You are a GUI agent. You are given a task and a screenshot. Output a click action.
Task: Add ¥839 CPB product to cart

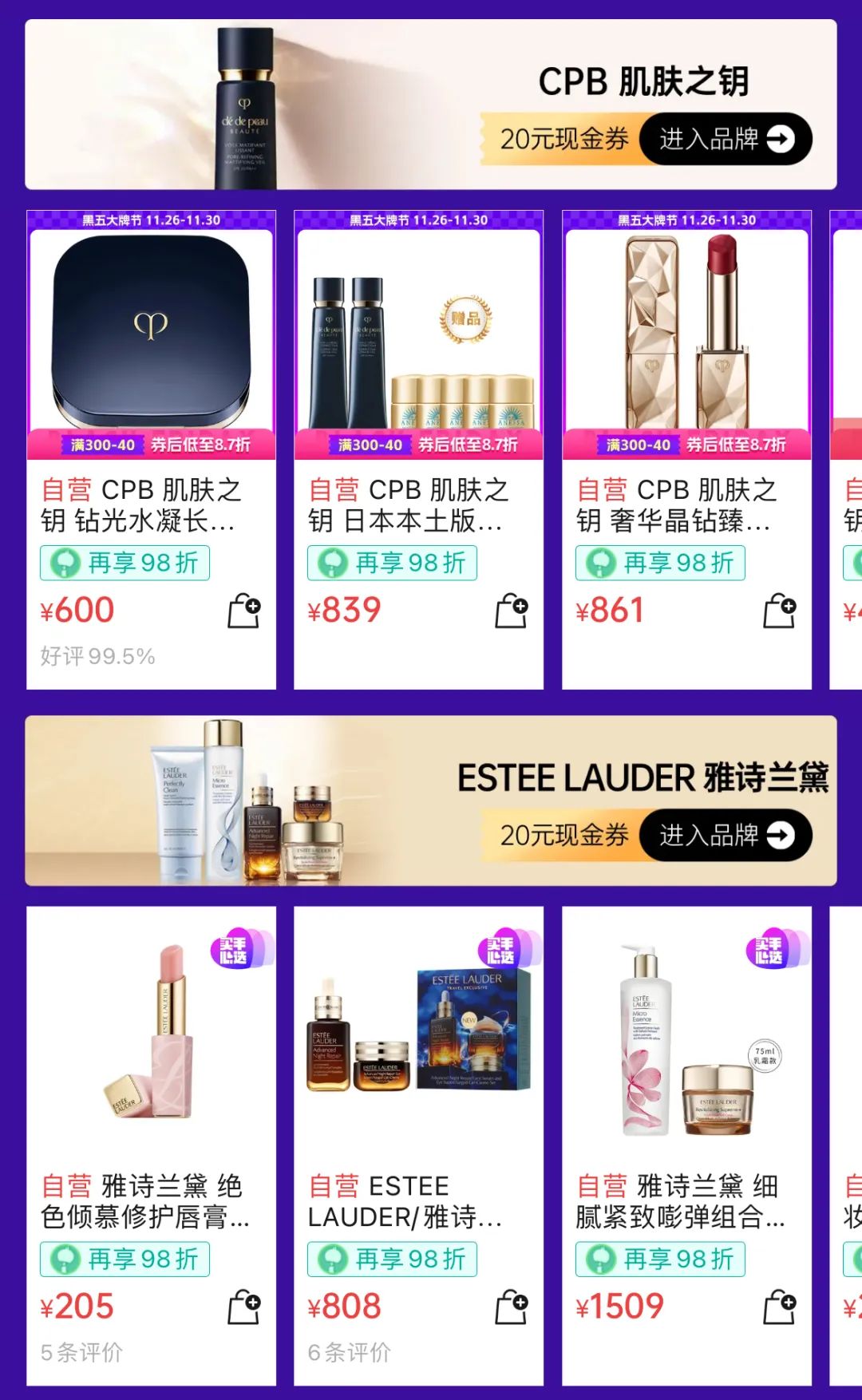(x=511, y=611)
